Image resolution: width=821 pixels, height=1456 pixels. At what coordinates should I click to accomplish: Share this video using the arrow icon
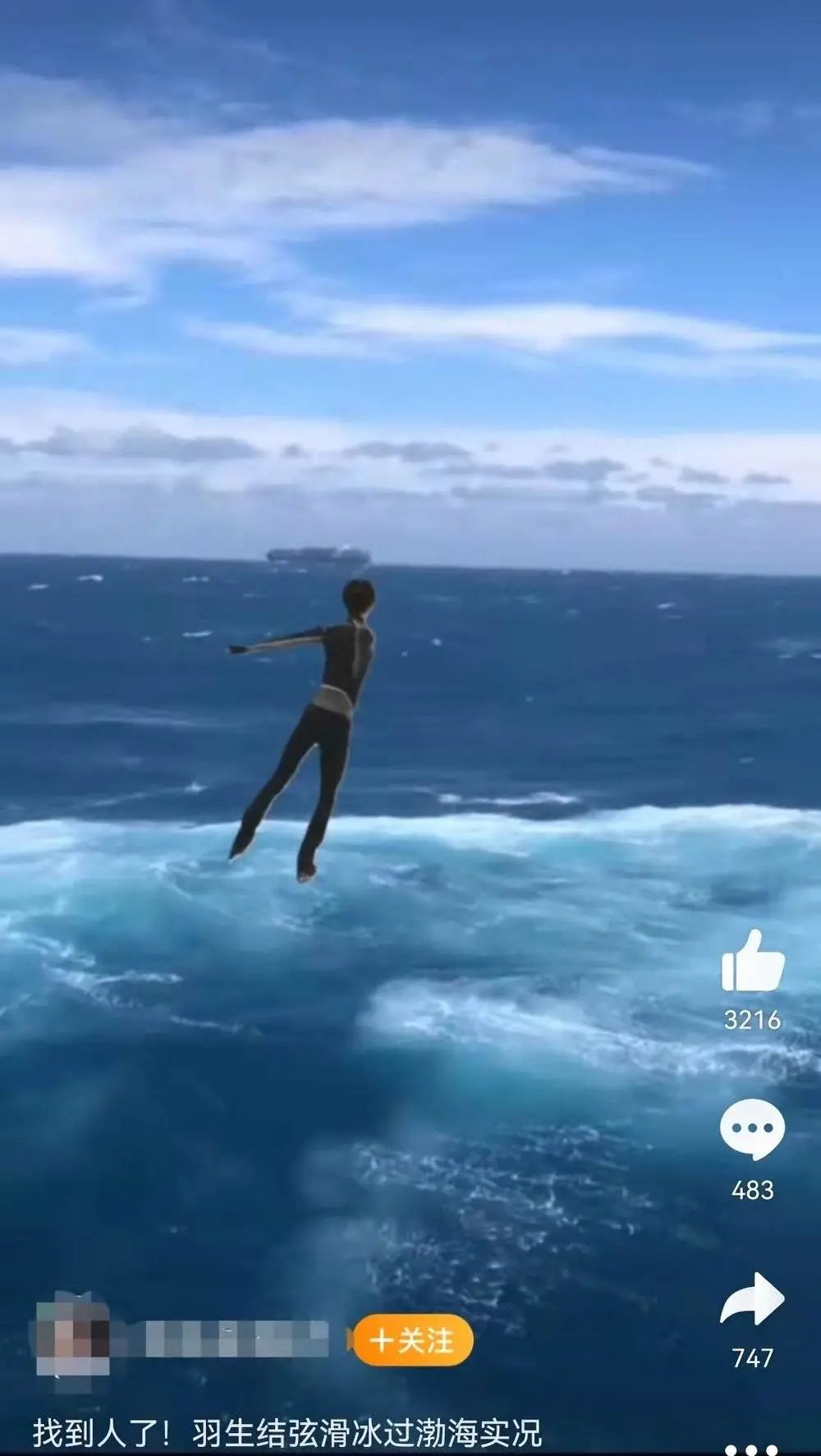(x=752, y=1300)
